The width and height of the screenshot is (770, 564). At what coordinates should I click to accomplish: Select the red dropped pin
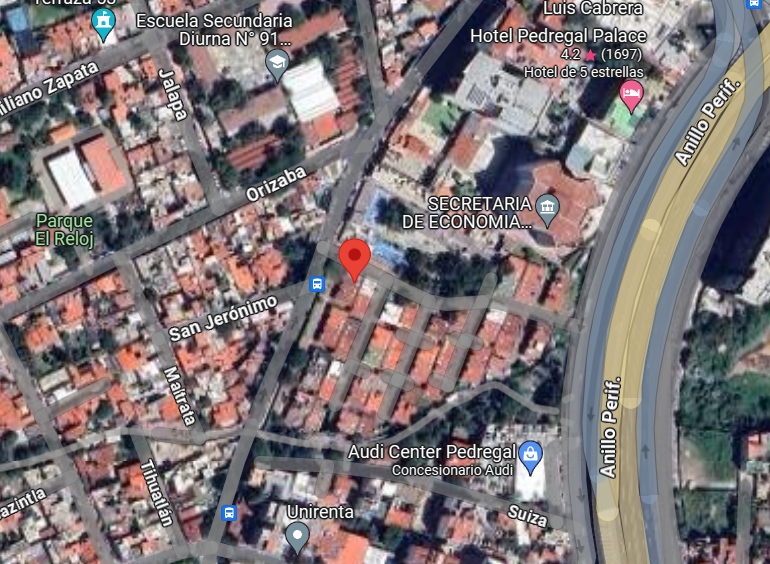click(354, 260)
